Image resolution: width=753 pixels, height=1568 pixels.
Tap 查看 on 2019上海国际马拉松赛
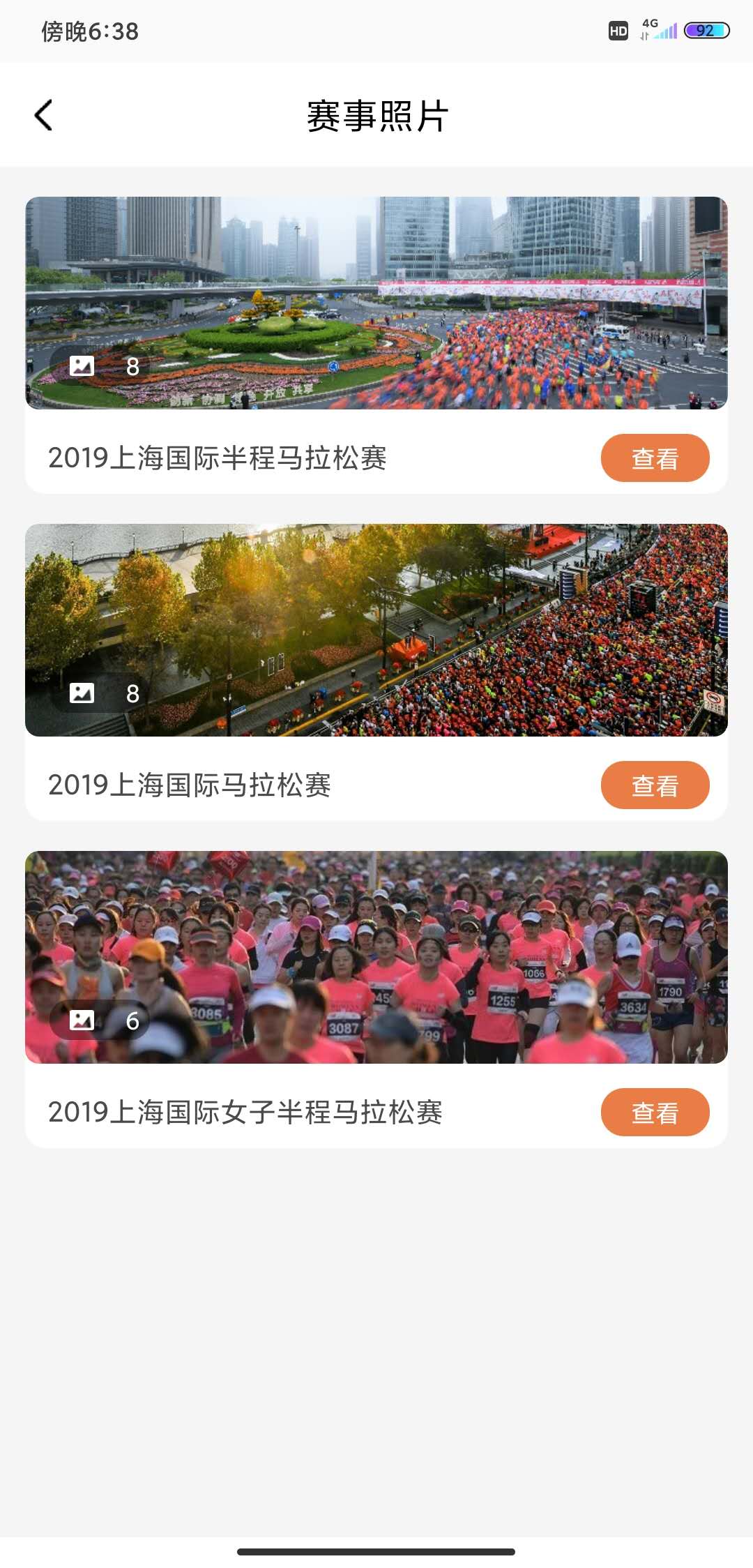coord(655,785)
